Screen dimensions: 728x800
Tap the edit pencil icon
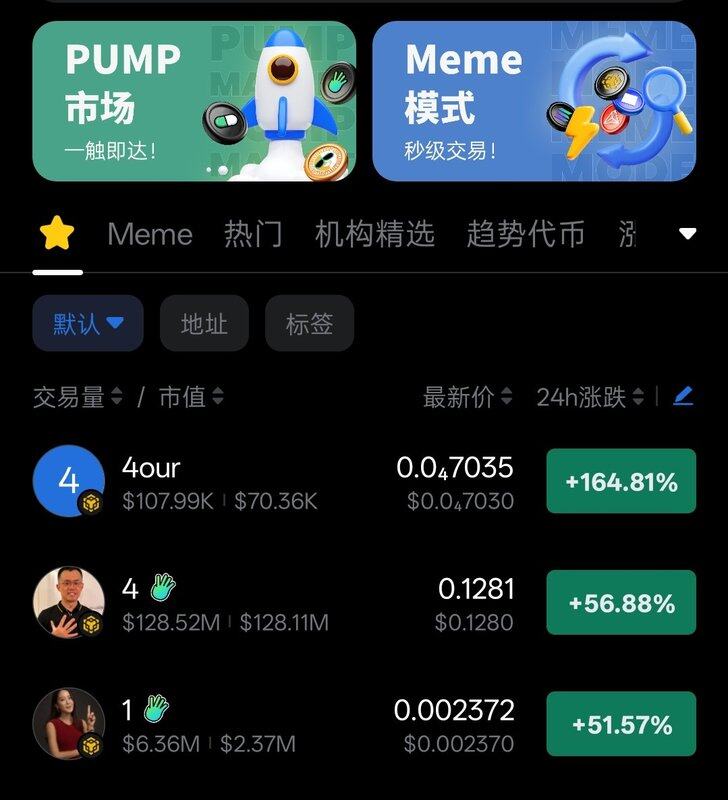click(683, 396)
